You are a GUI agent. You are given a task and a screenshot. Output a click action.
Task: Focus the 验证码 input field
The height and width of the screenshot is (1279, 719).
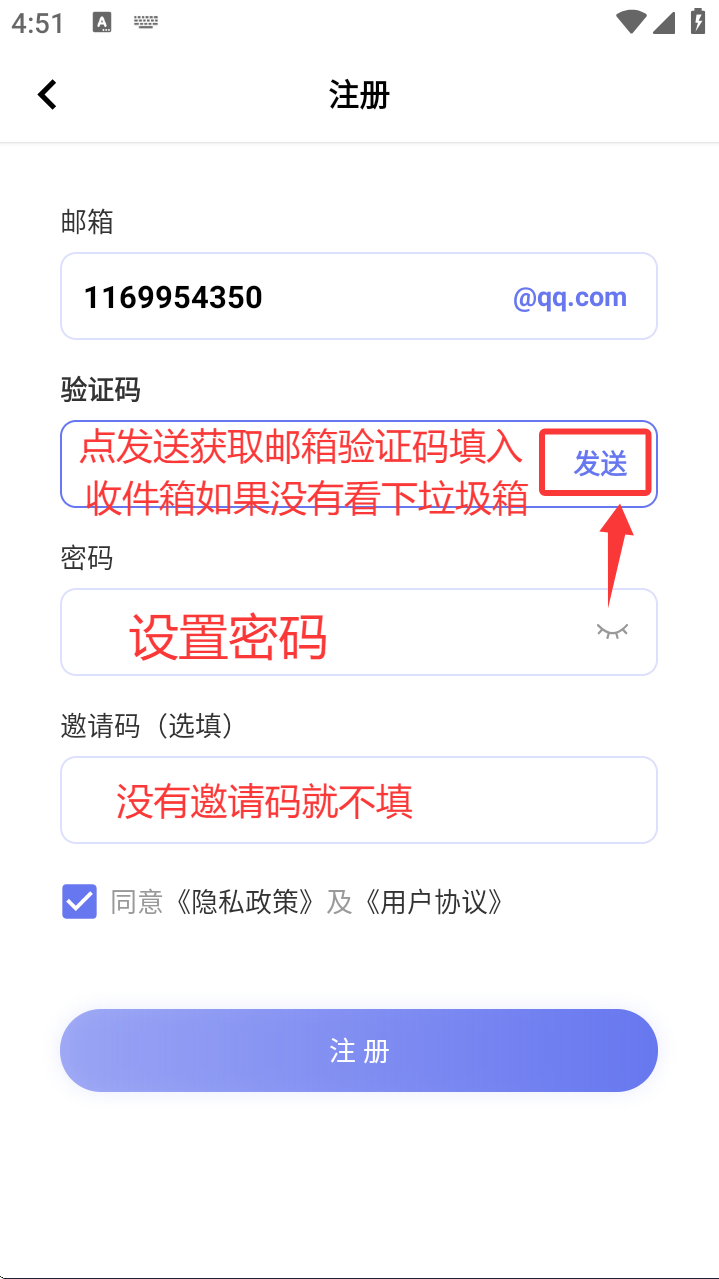[x=300, y=464]
